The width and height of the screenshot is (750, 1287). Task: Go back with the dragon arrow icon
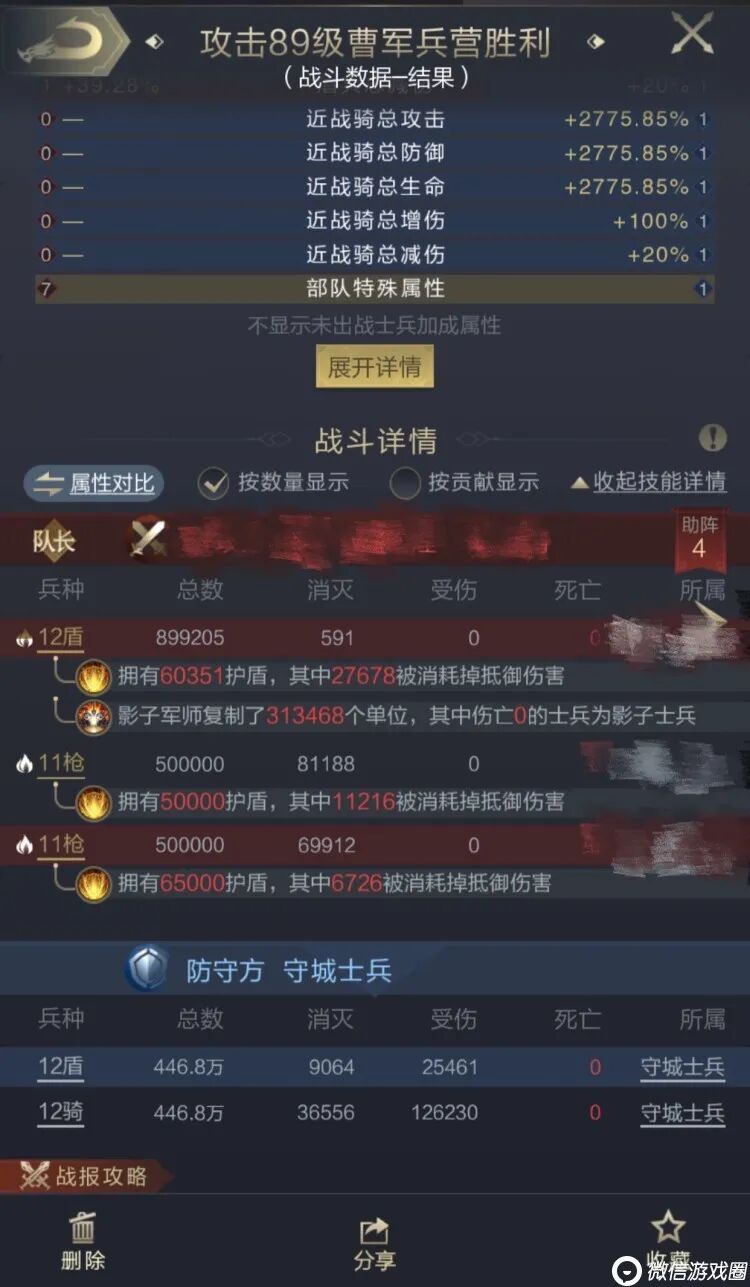pyautogui.click(x=66, y=41)
